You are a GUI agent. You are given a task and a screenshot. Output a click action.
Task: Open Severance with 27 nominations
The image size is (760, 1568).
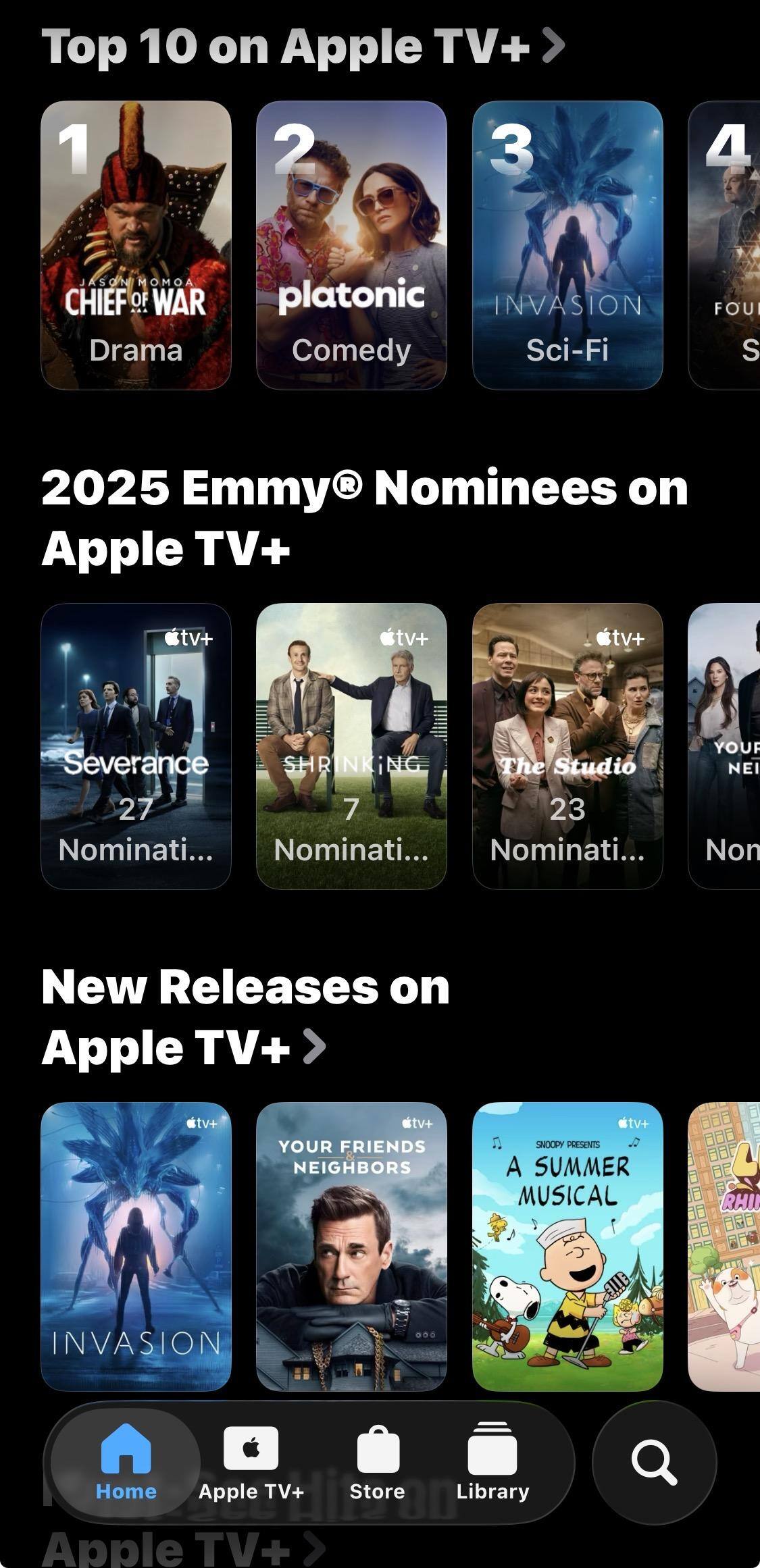(x=136, y=746)
